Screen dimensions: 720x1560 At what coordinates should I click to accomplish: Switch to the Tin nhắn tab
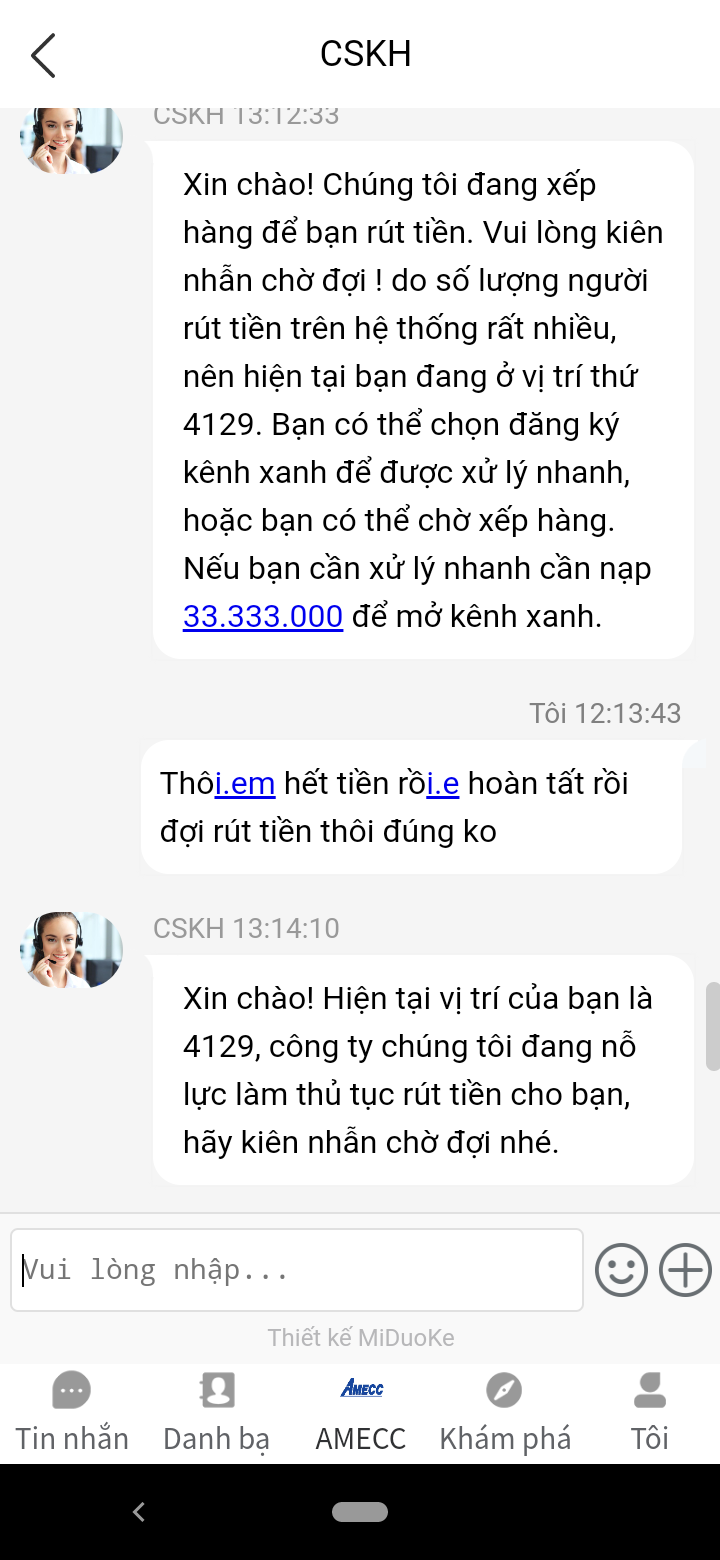tap(72, 1412)
